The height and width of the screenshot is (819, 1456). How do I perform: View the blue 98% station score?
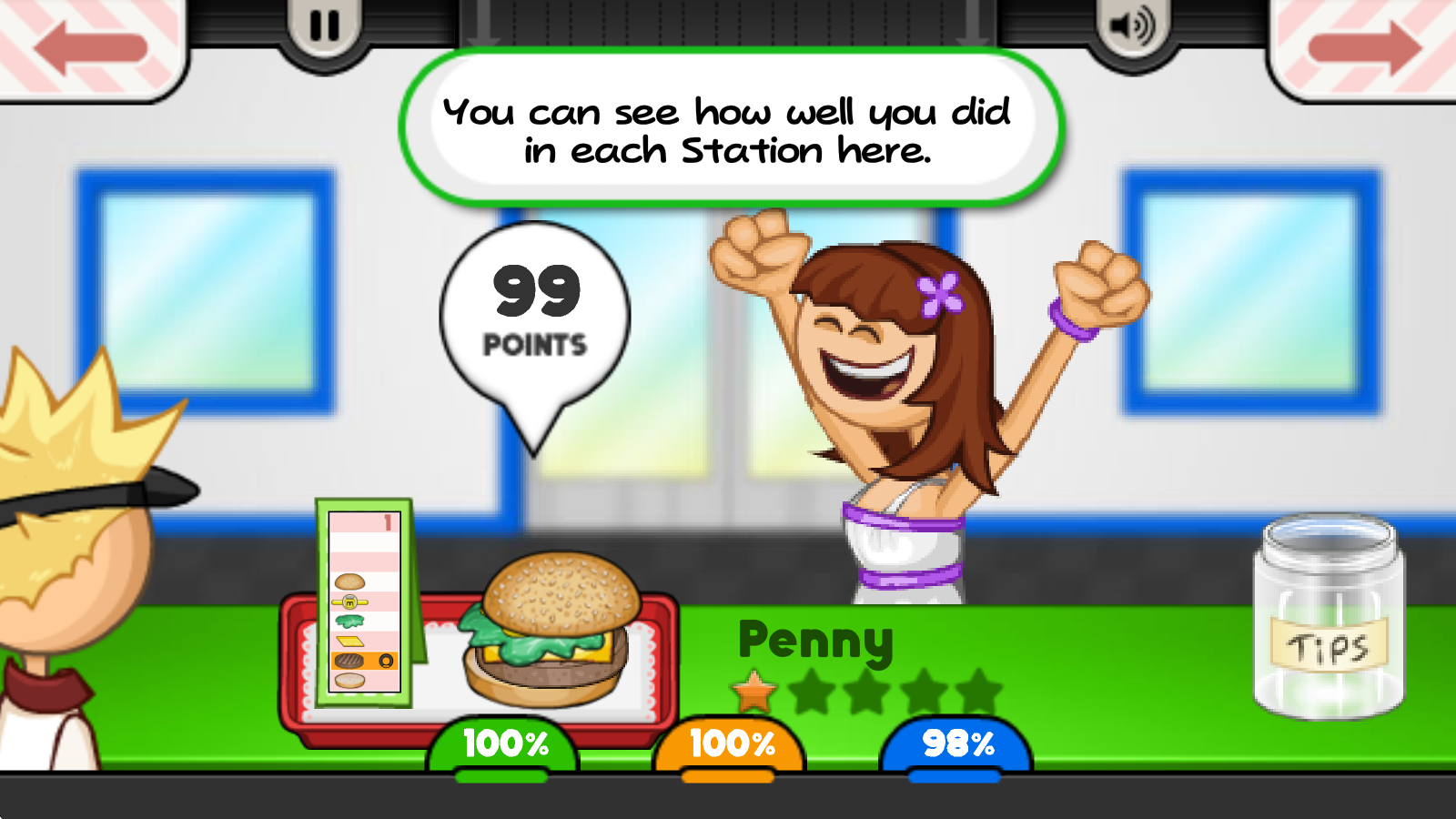[x=956, y=744]
